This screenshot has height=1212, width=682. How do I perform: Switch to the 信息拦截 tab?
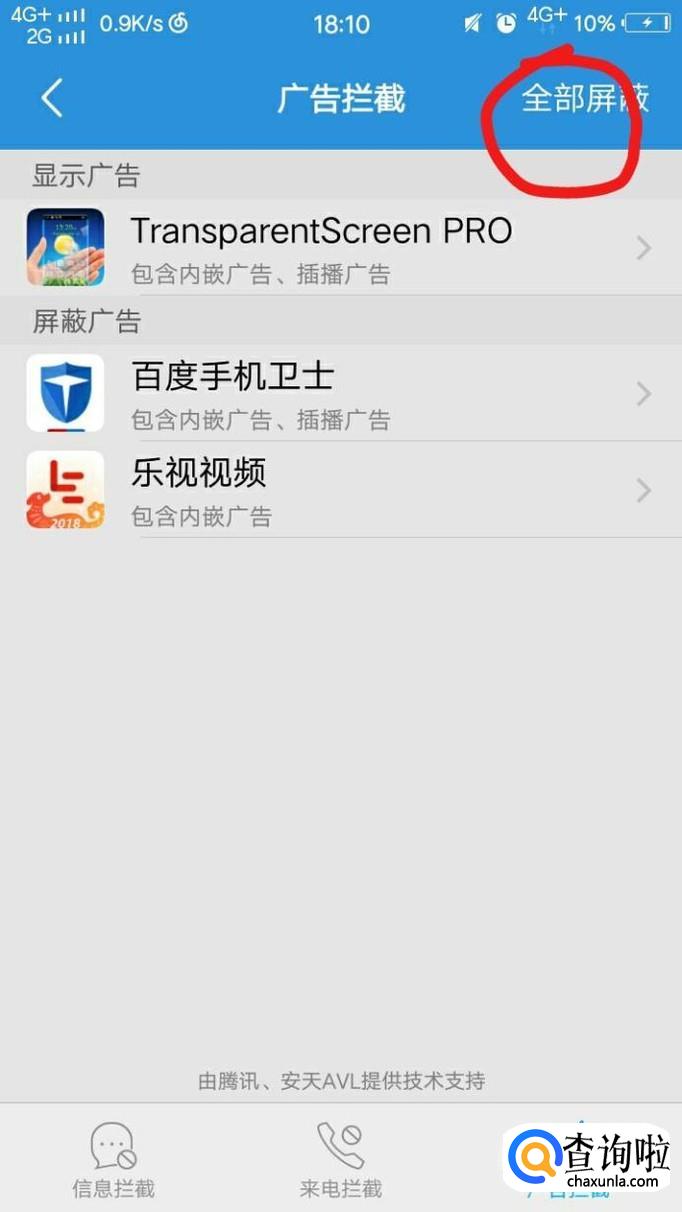tap(113, 1161)
